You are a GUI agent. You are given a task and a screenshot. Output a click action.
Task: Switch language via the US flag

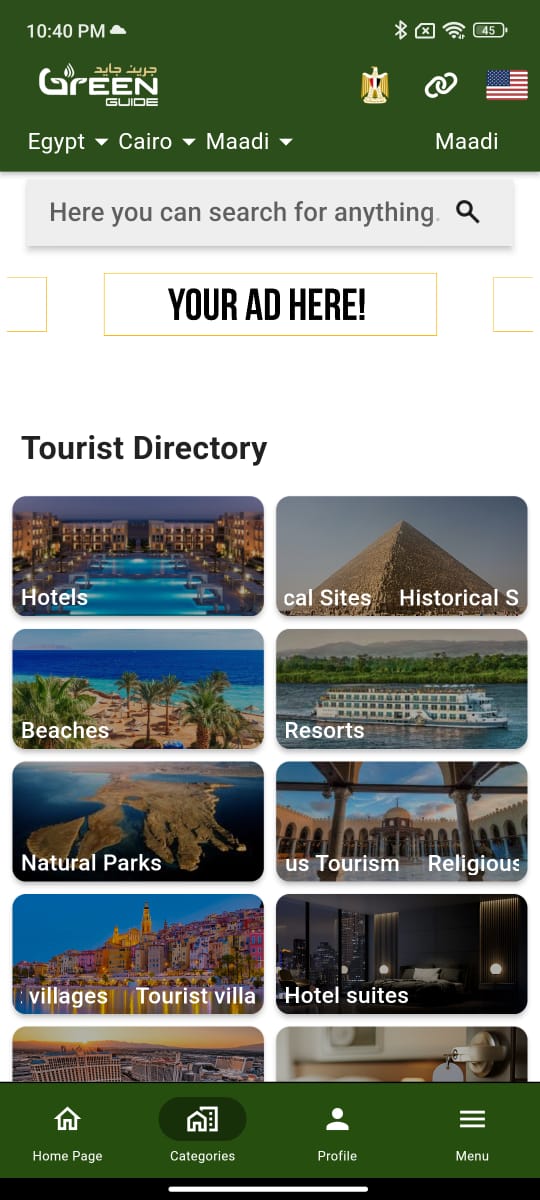click(x=507, y=86)
